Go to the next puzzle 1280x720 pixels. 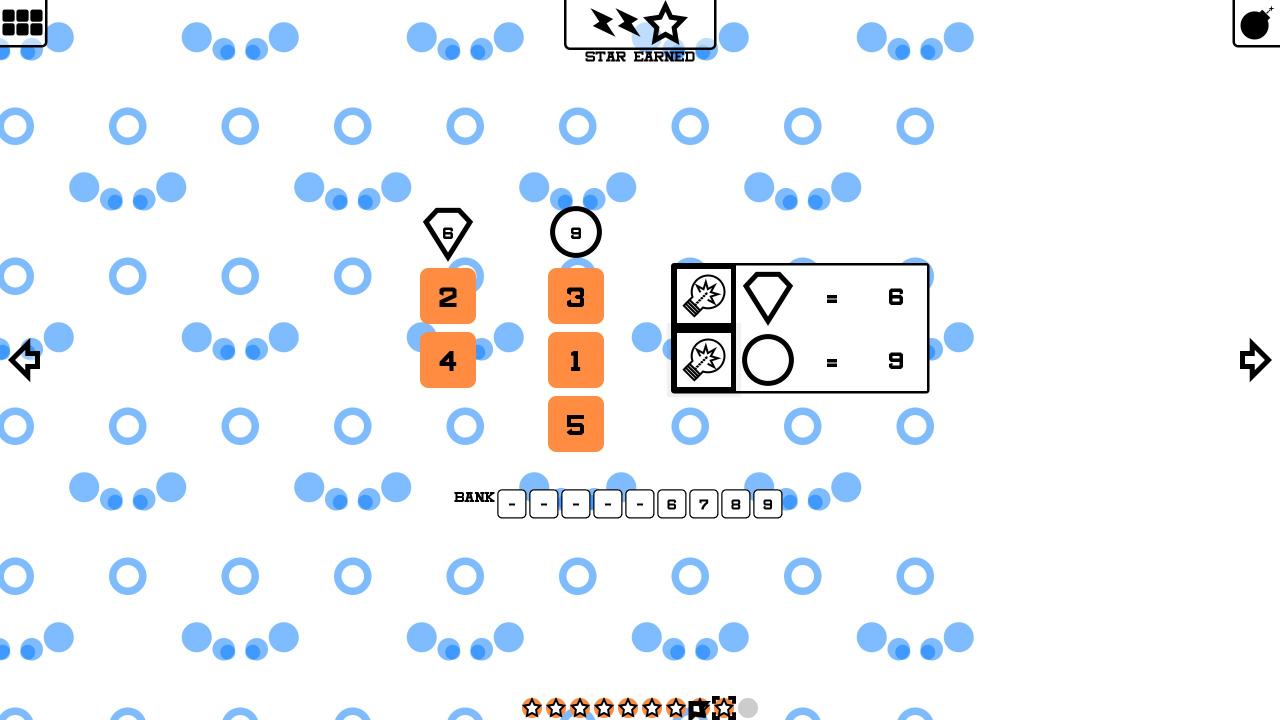[x=1254, y=360]
